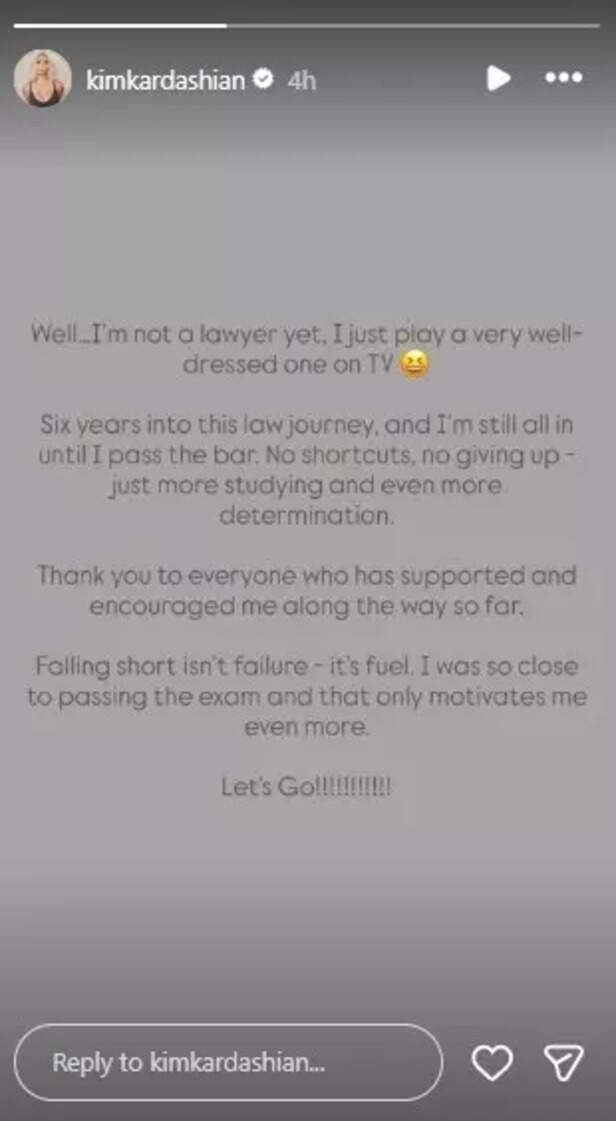Tap the kimkardashian username link
Image resolution: width=616 pixels, height=1121 pixels.
(166, 80)
